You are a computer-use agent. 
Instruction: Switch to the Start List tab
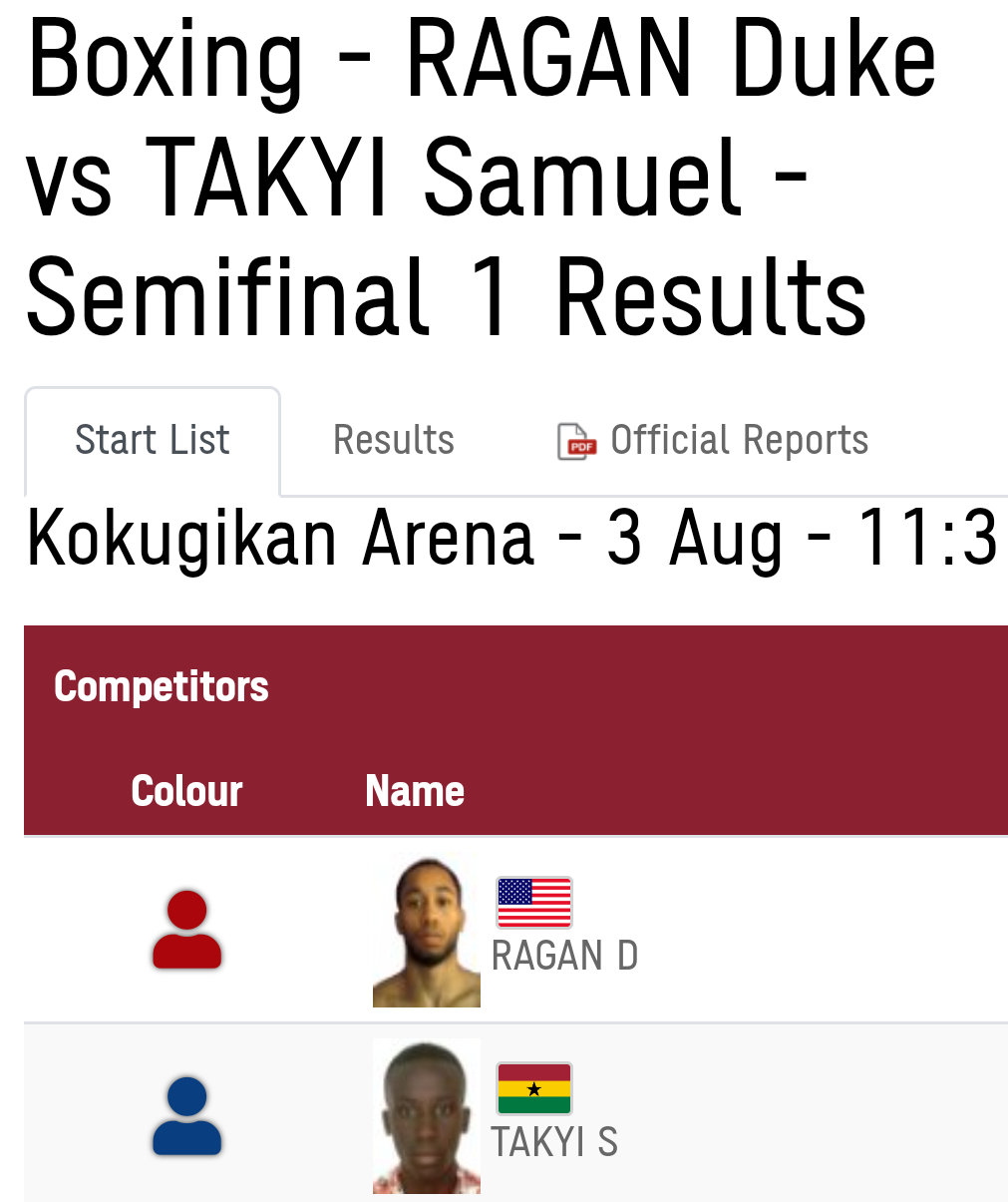(x=153, y=441)
